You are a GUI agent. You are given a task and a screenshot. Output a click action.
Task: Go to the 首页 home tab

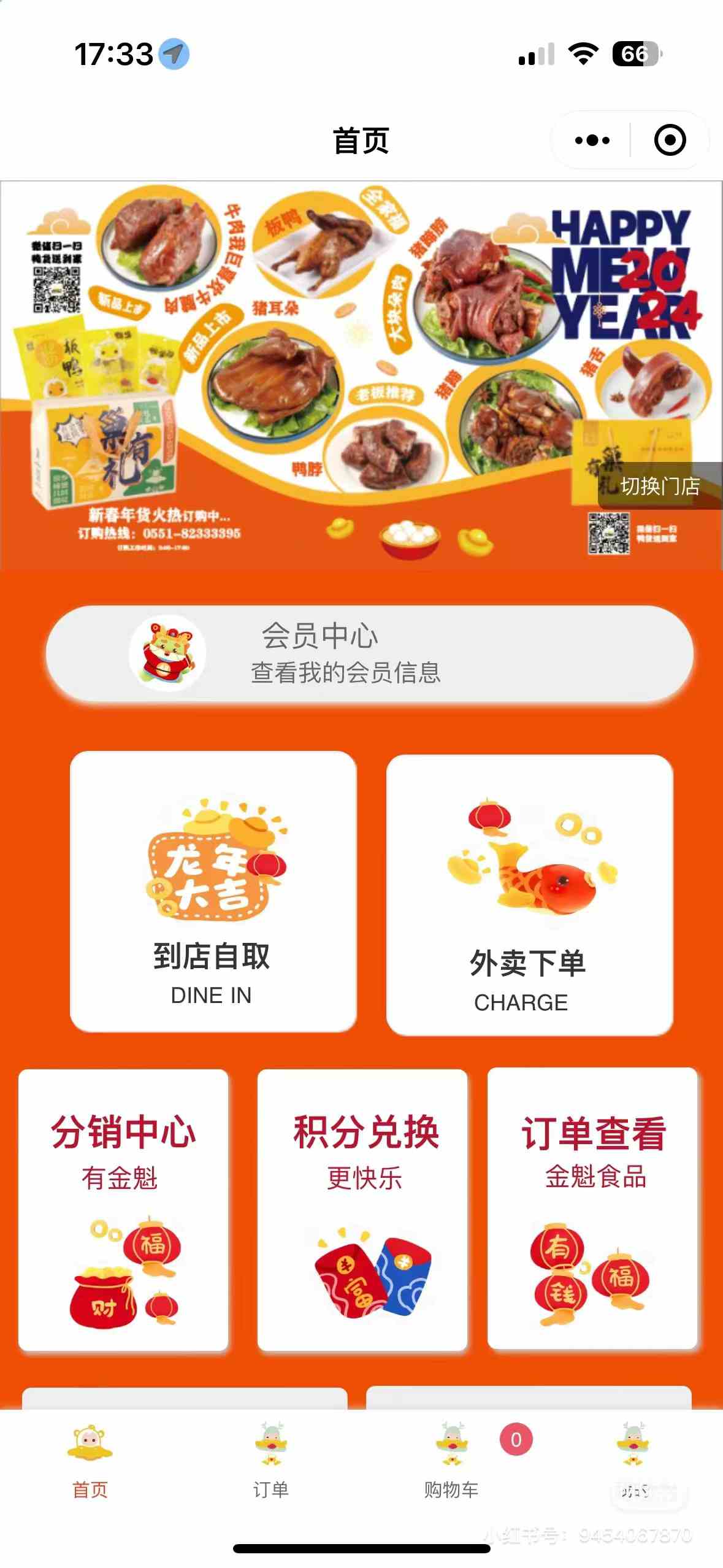pos(90,1461)
